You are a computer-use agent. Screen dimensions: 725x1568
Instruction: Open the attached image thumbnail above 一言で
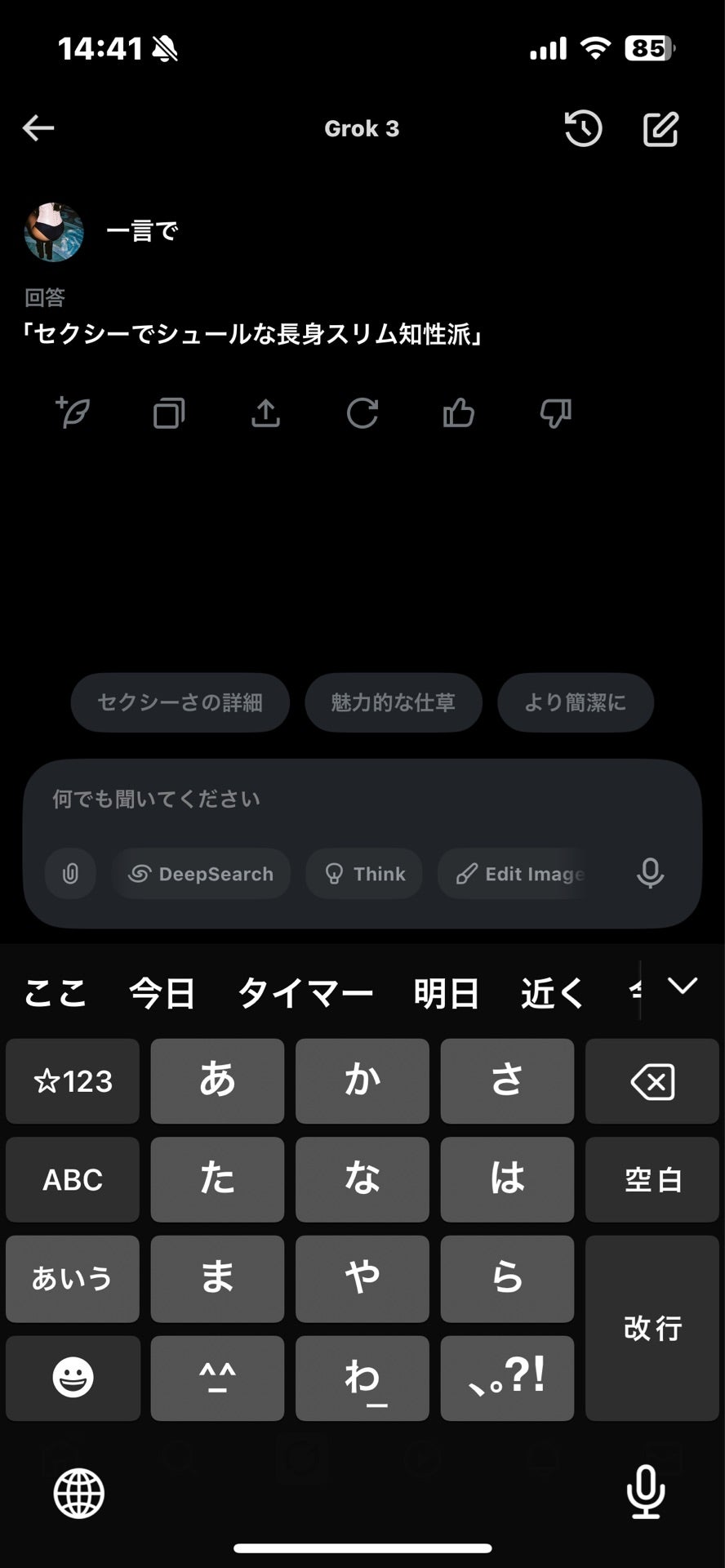[54, 231]
